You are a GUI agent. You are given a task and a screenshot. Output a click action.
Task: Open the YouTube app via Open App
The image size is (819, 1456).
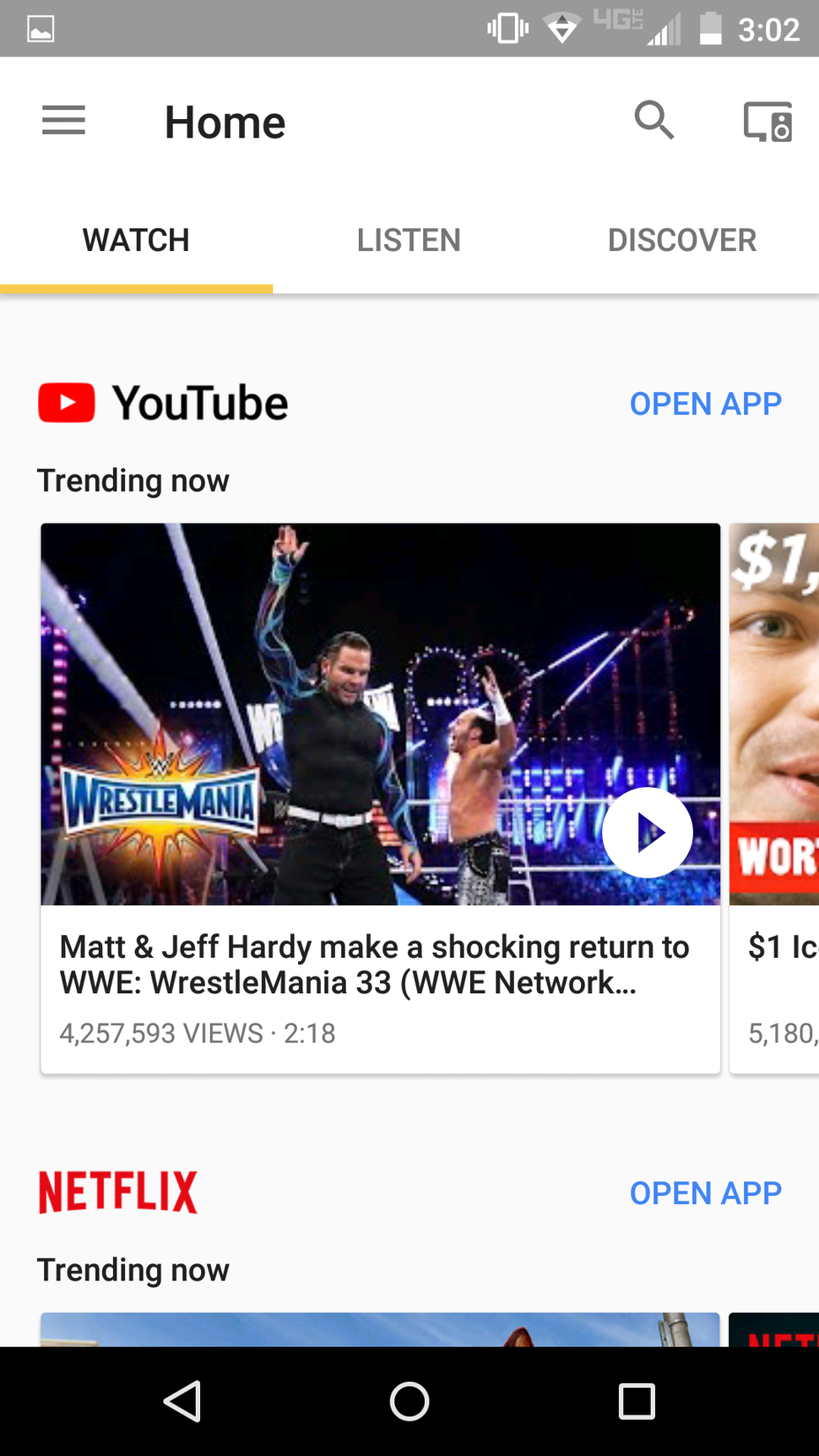pos(705,404)
